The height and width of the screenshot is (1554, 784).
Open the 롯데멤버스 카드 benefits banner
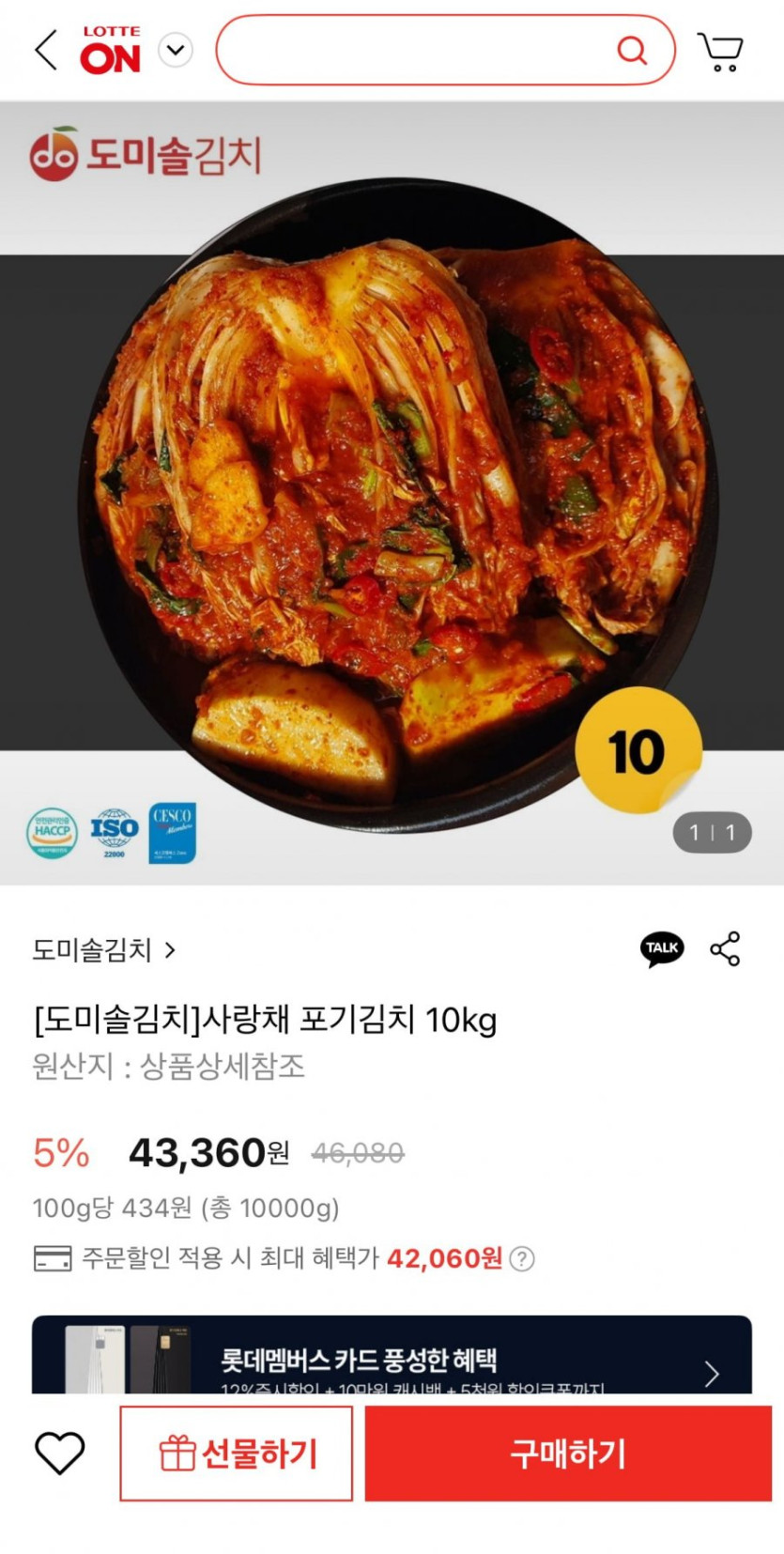click(x=392, y=1358)
